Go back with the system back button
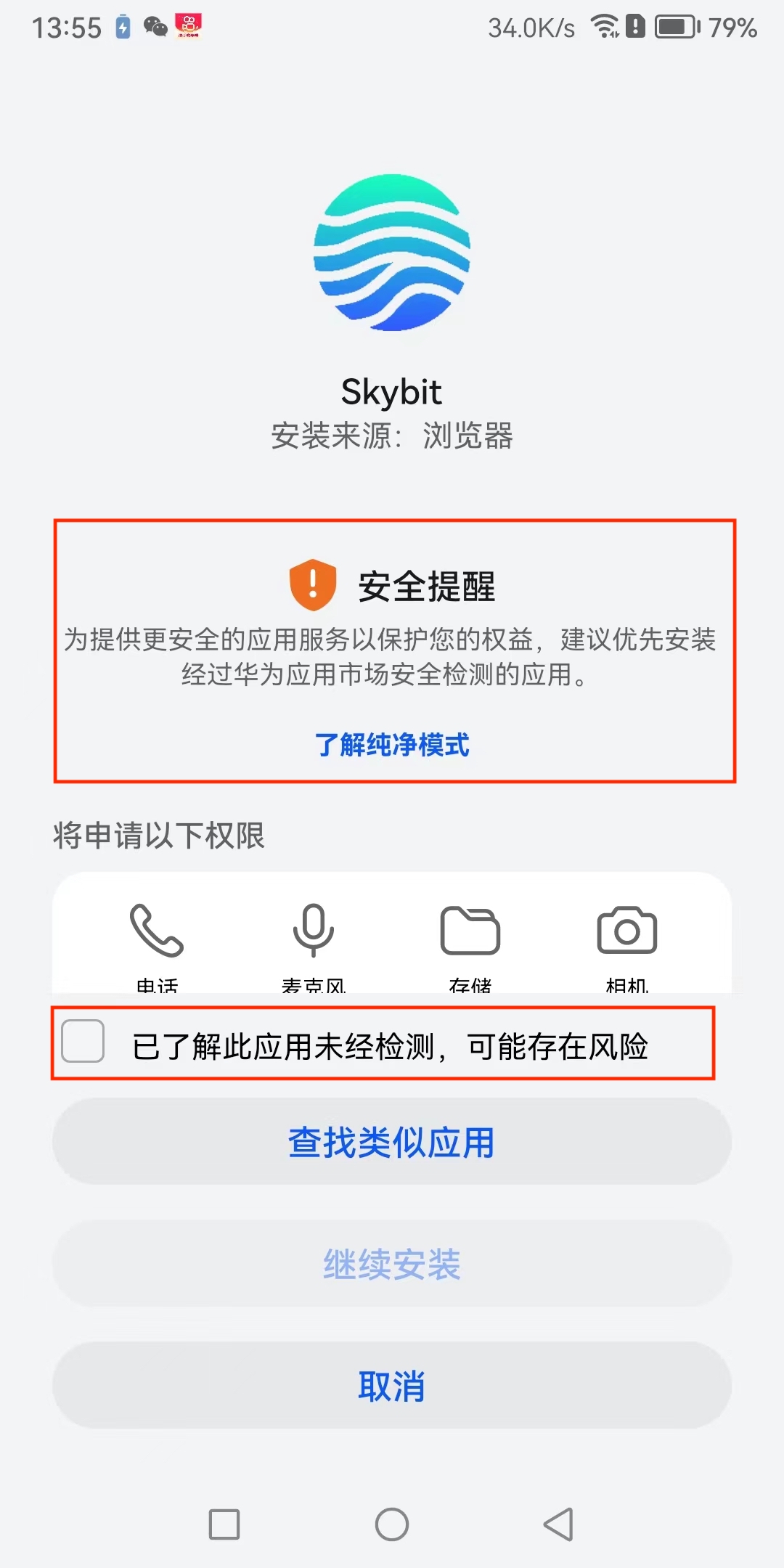The width and height of the screenshot is (784, 1568). [558, 1524]
